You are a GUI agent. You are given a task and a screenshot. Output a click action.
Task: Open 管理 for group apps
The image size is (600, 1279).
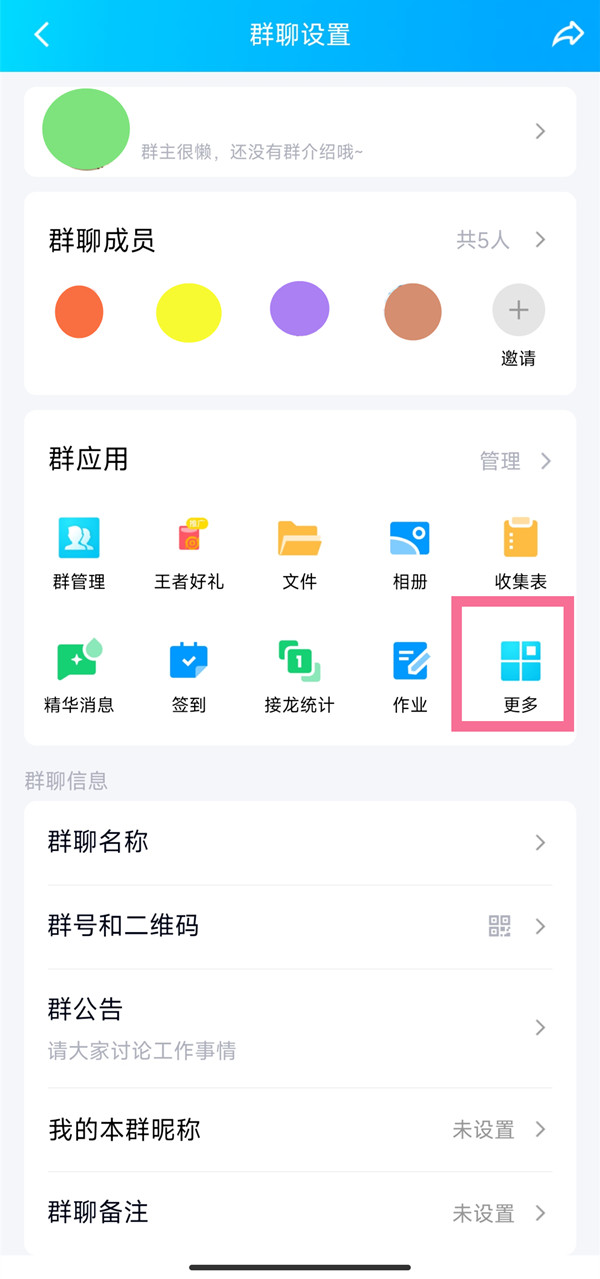515,461
